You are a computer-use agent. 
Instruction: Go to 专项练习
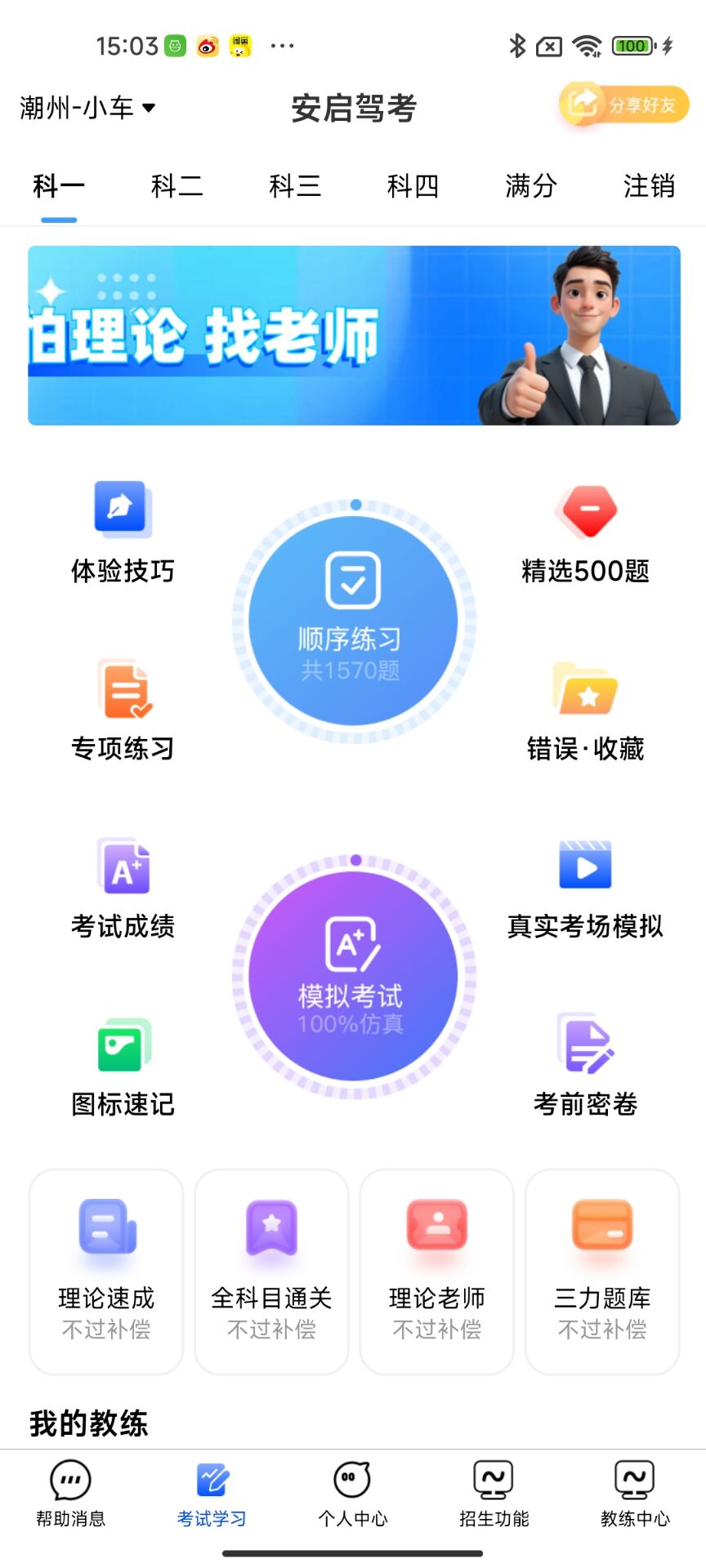click(x=123, y=710)
